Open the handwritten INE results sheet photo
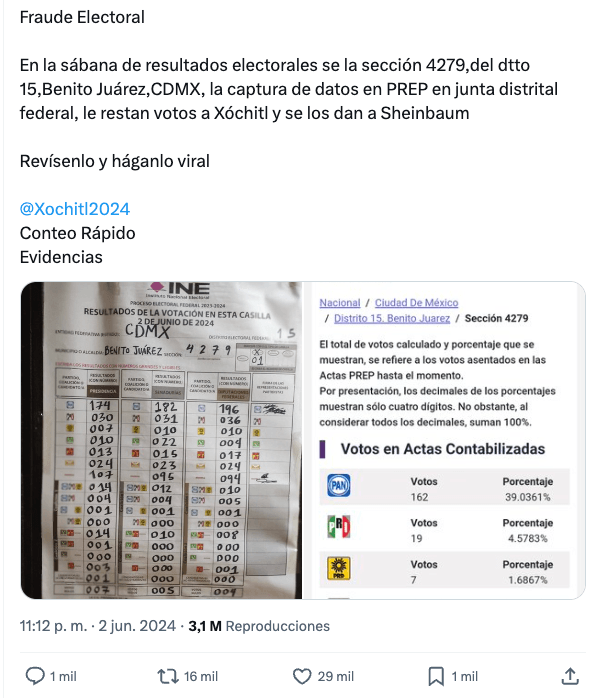 coord(161,440)
